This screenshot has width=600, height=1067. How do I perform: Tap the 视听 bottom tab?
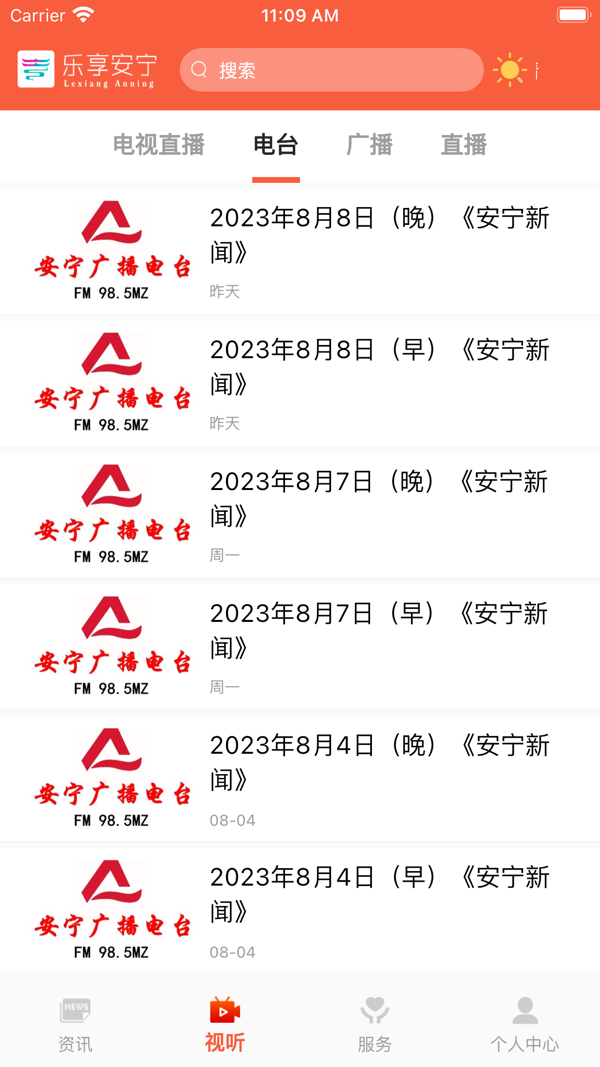(225, 1024)
